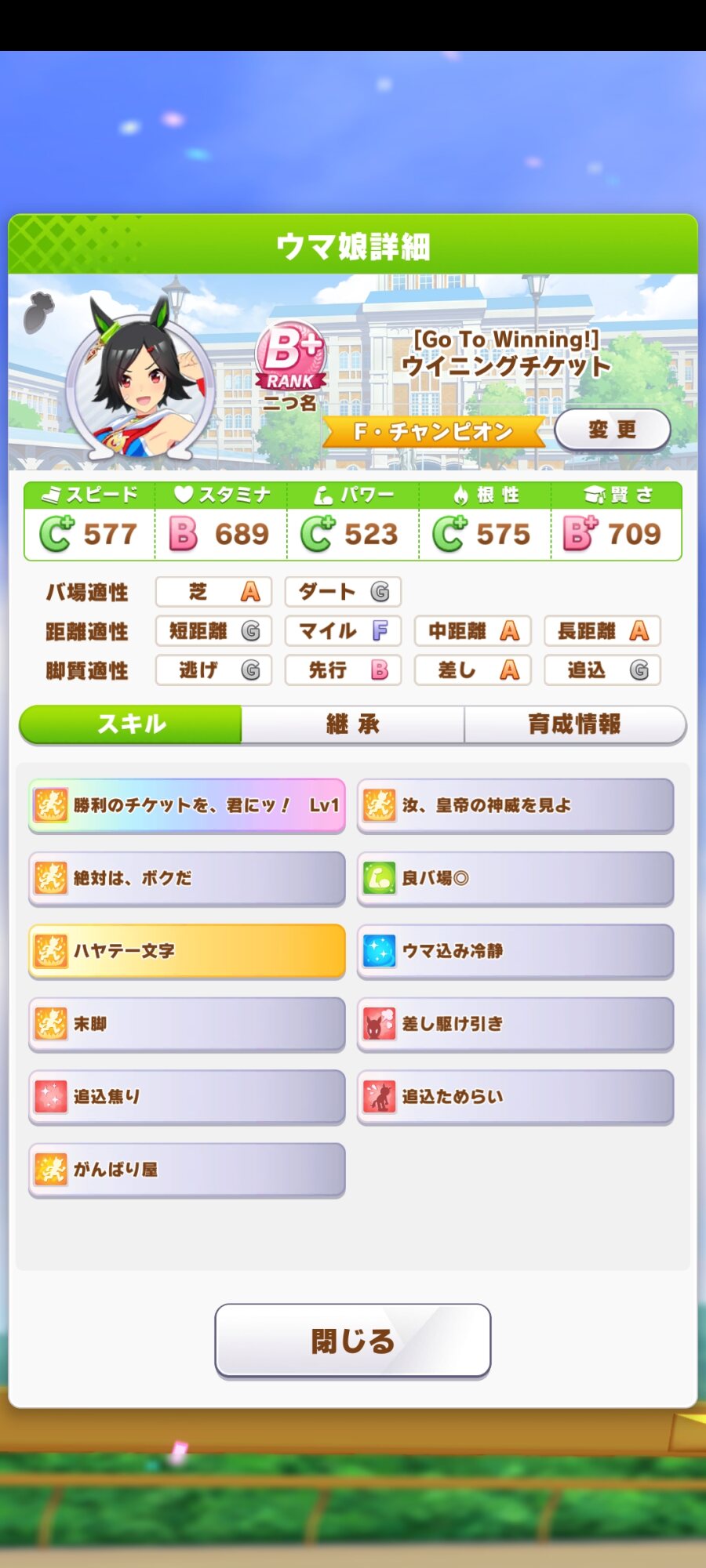706x1568 pixels.
Task: Switch to the 継承 tab
Action: 352,724
